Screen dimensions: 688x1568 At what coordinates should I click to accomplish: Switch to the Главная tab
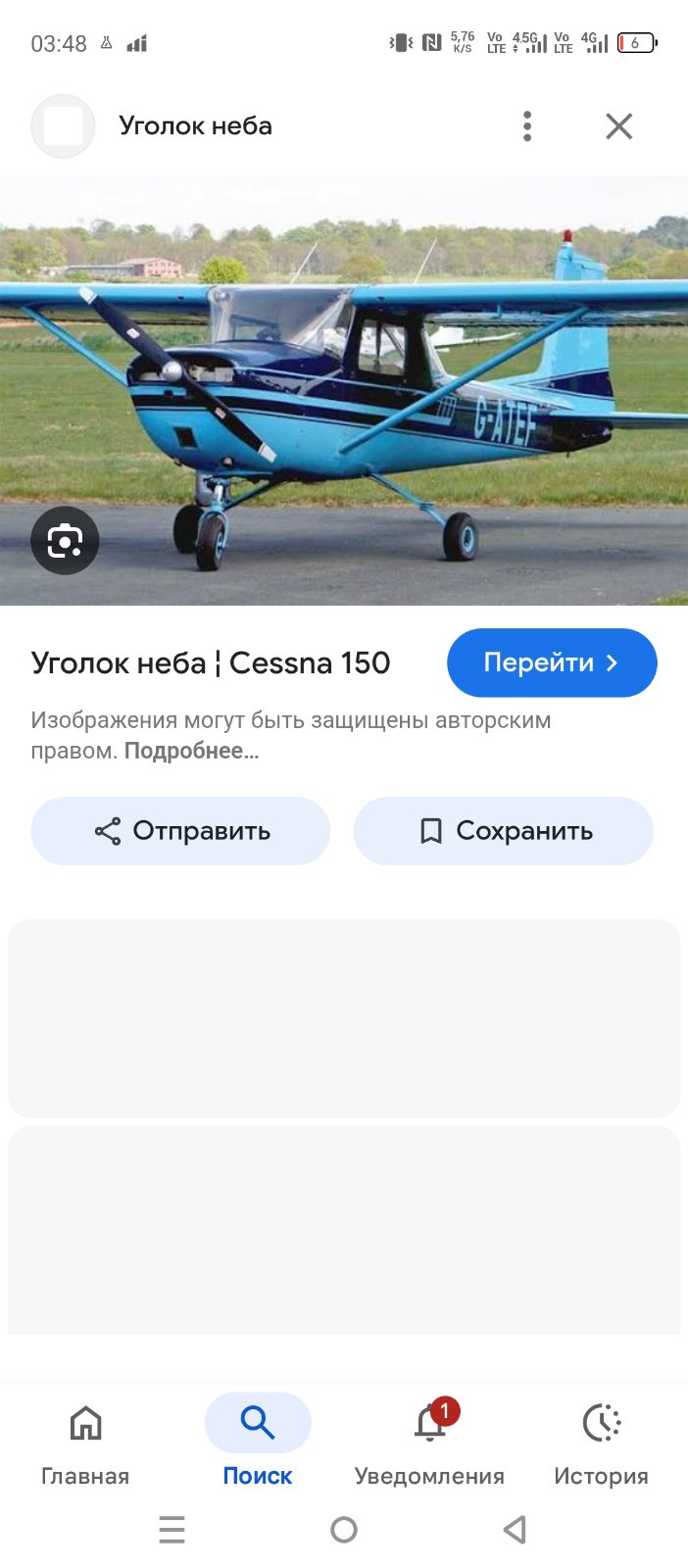[x=85, y=1445]
